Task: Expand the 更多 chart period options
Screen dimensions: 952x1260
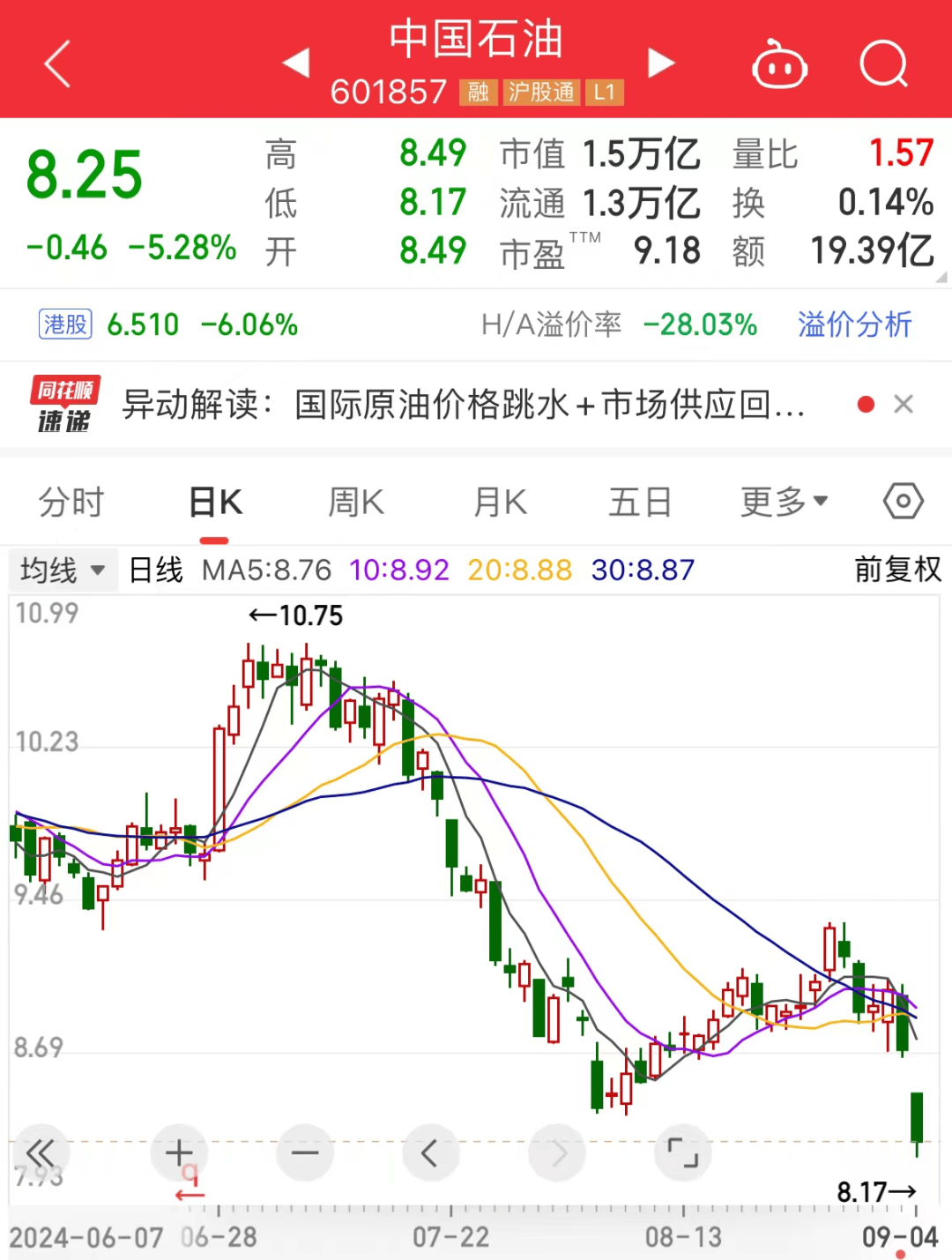Action: pyautogui.click(x=783, y=501)
